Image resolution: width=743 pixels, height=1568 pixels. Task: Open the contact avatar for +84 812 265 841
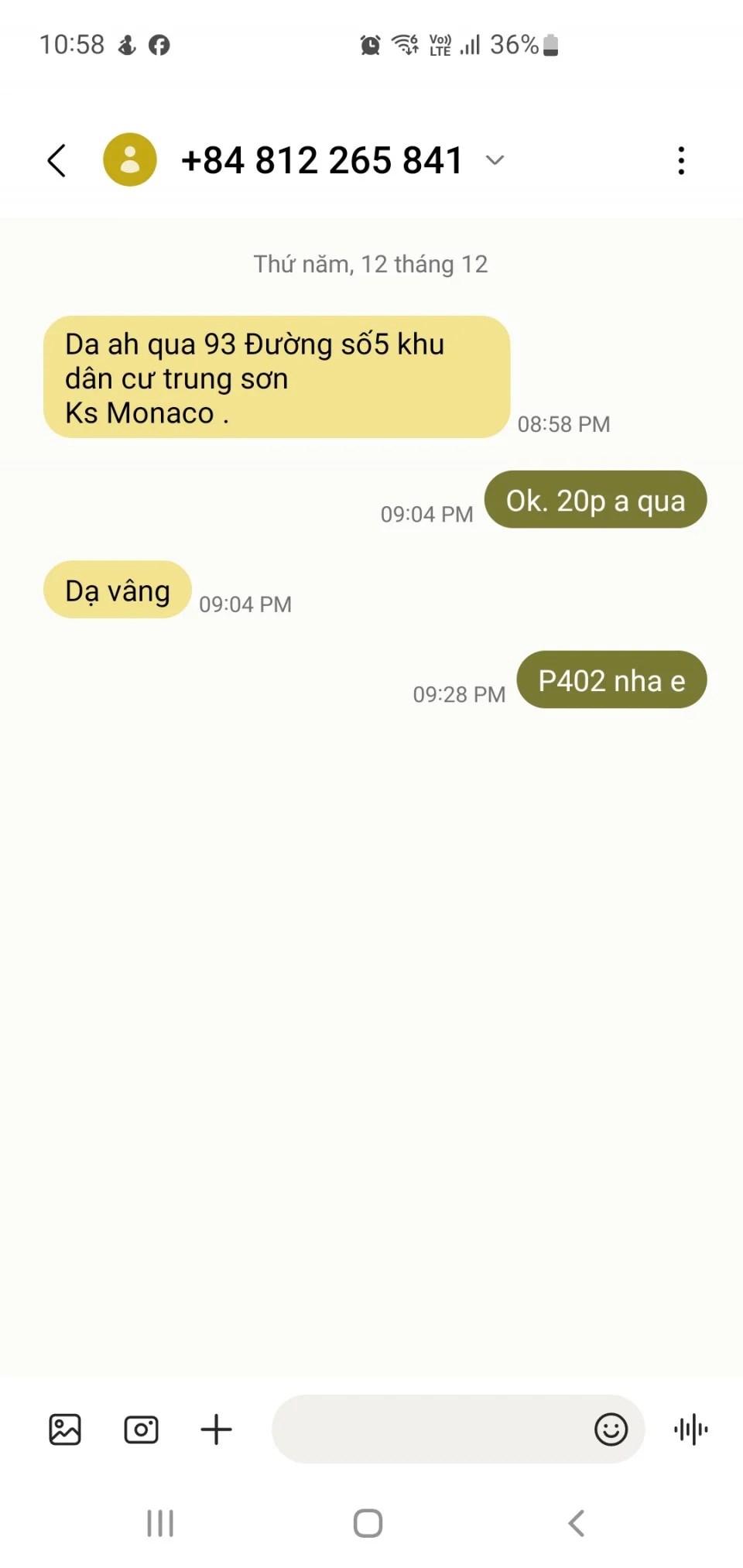130,160
